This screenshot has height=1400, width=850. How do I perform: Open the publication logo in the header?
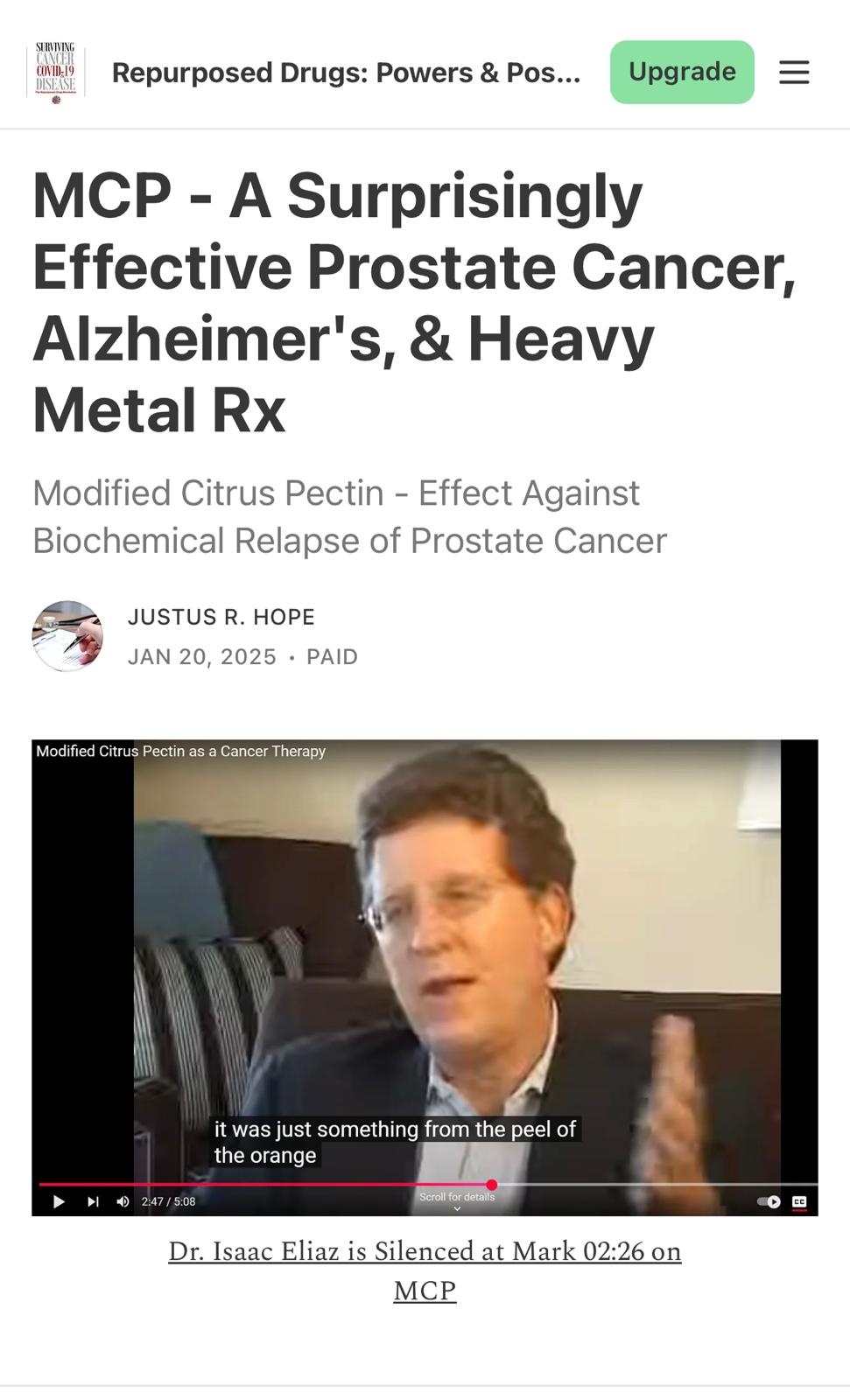tap(55, 72)
